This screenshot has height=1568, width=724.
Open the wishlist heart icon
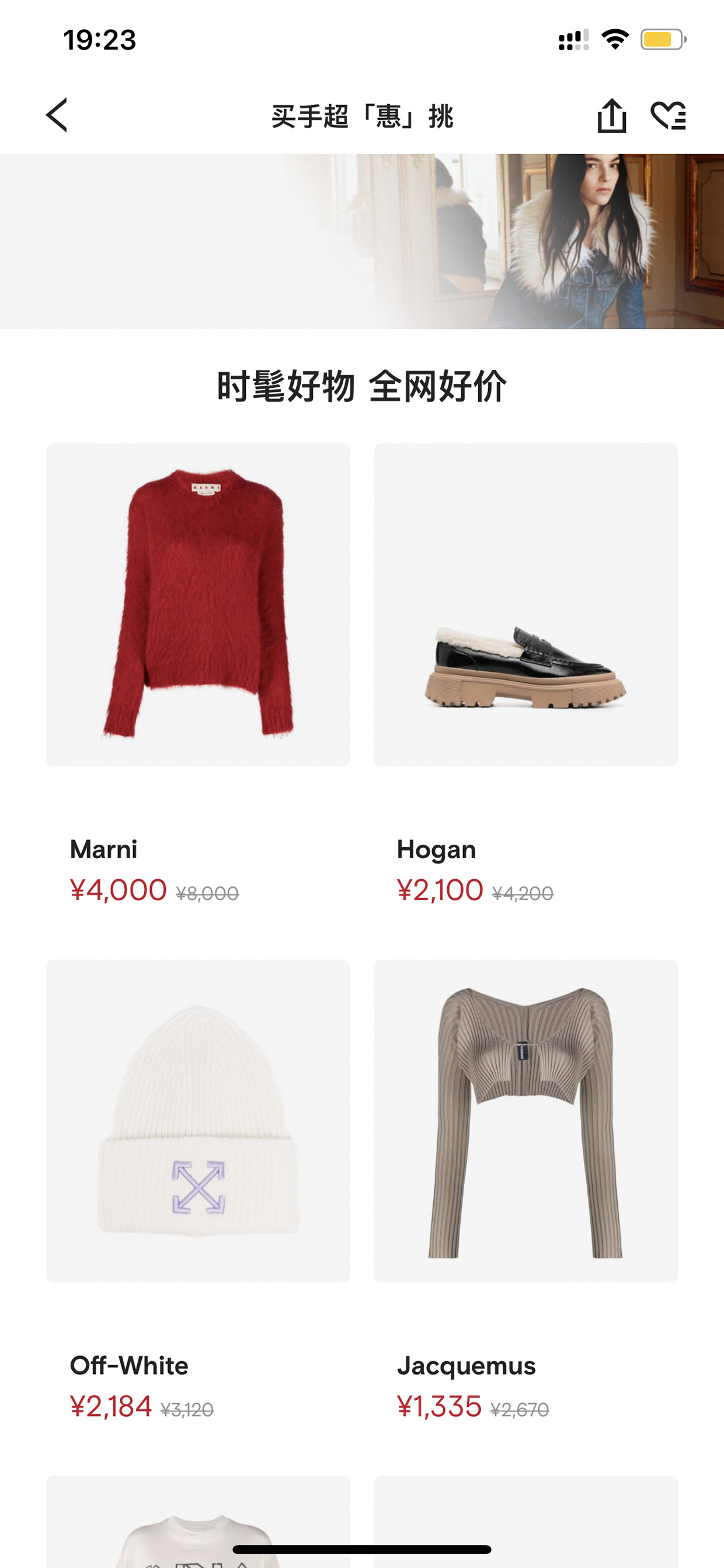(668, 115)
